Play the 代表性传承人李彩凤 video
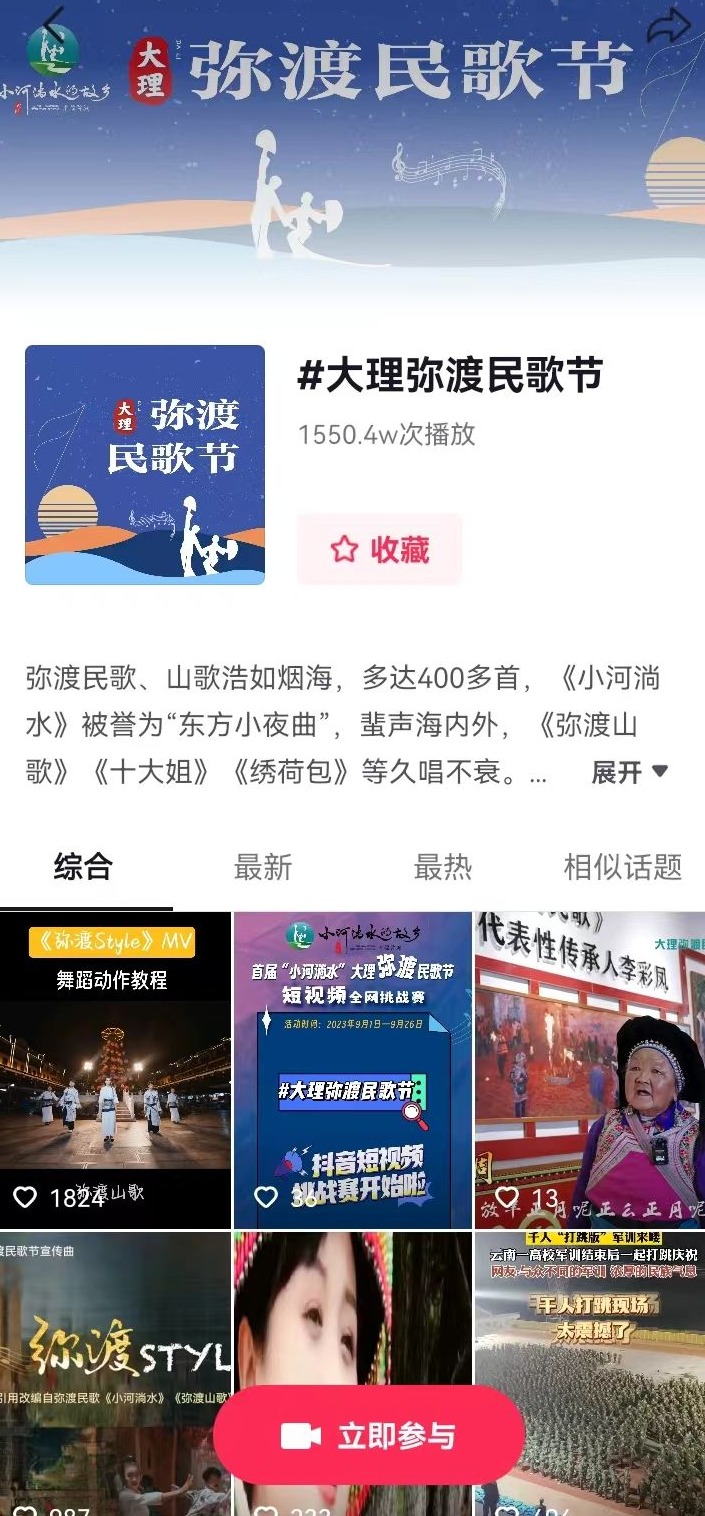 tap(590, 1070)
